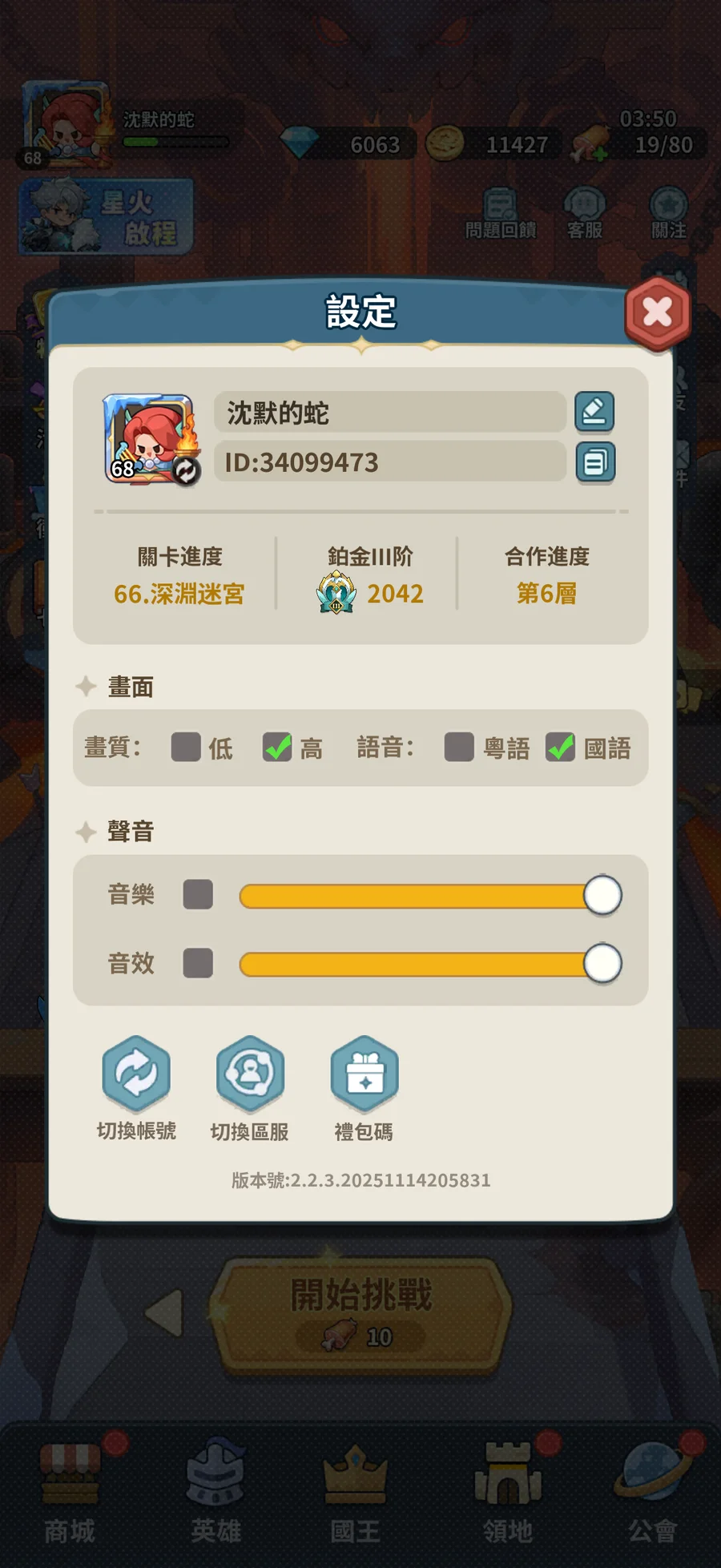Image resolution: width=721 pixels, height=1568 pixels.
Task: Select 高 picture quality
Action: coord(277,747)
